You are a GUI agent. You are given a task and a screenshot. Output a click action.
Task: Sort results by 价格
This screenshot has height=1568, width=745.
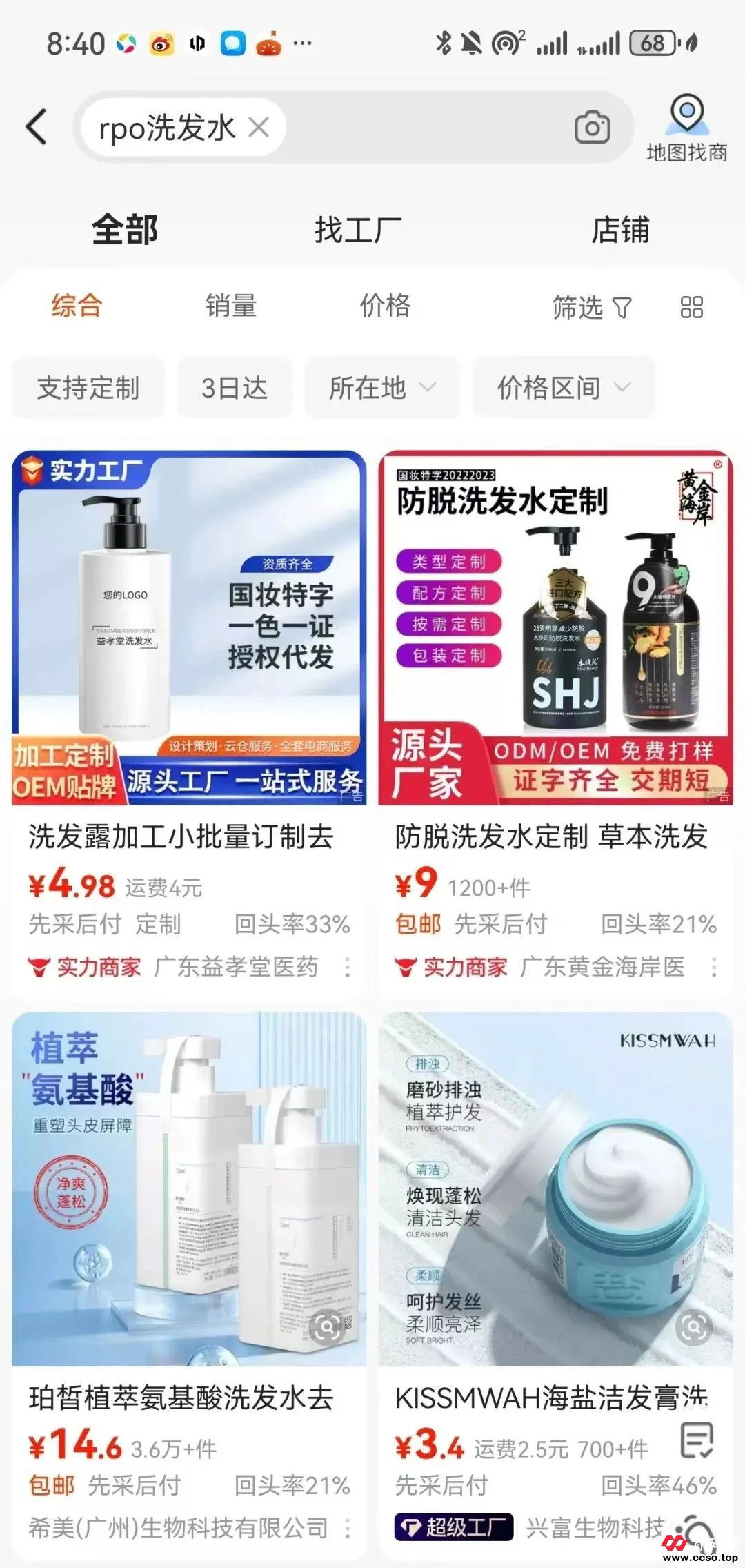point(385,306)
